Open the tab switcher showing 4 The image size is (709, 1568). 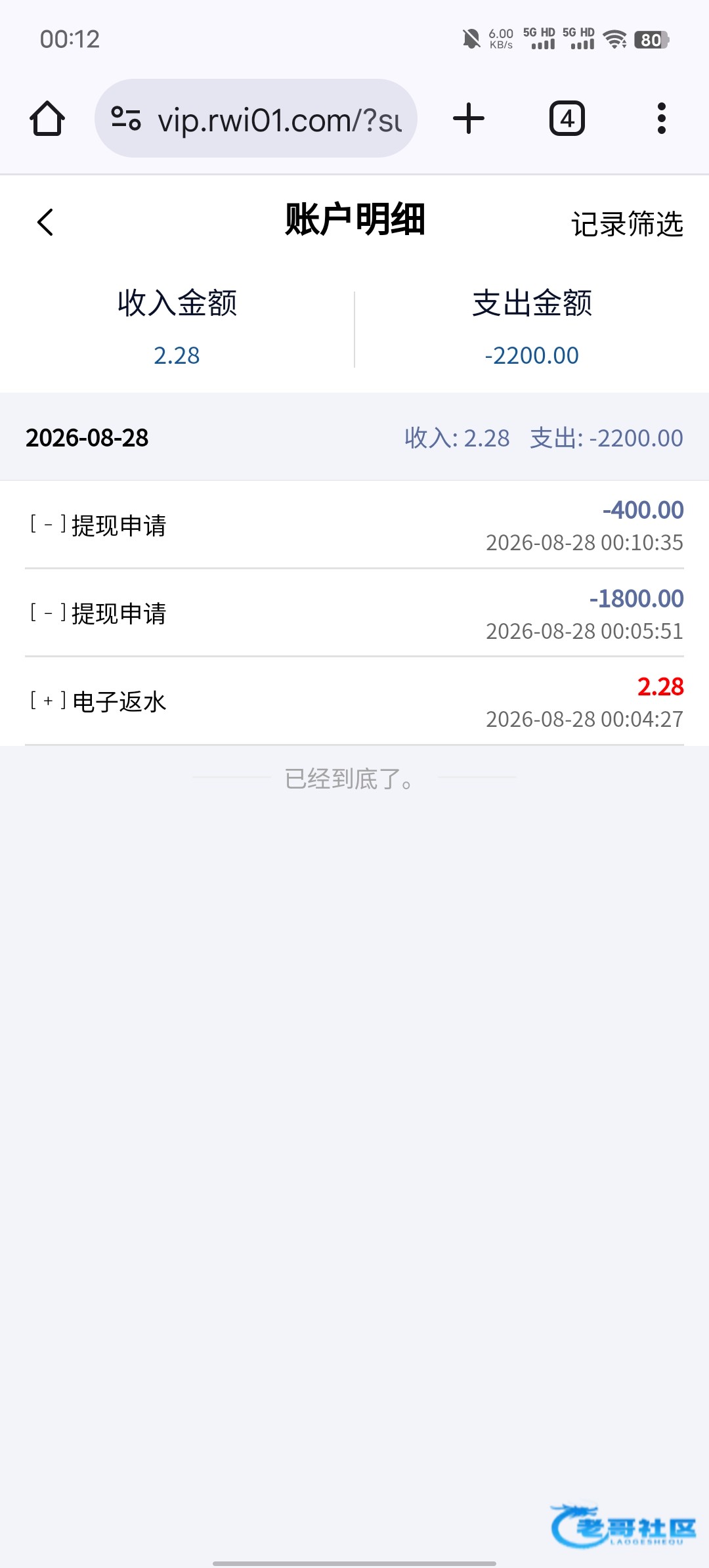pyautogui.click(x=567, y=119)
